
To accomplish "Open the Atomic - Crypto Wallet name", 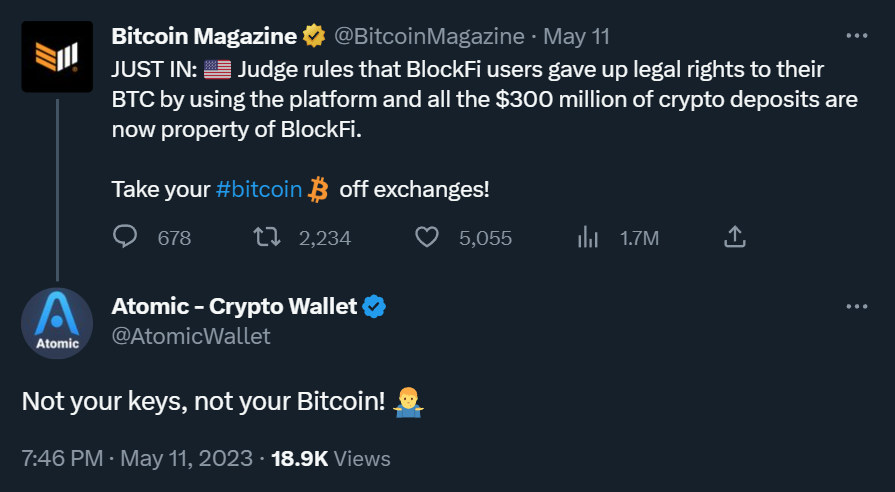I will [x=234, y=307].
